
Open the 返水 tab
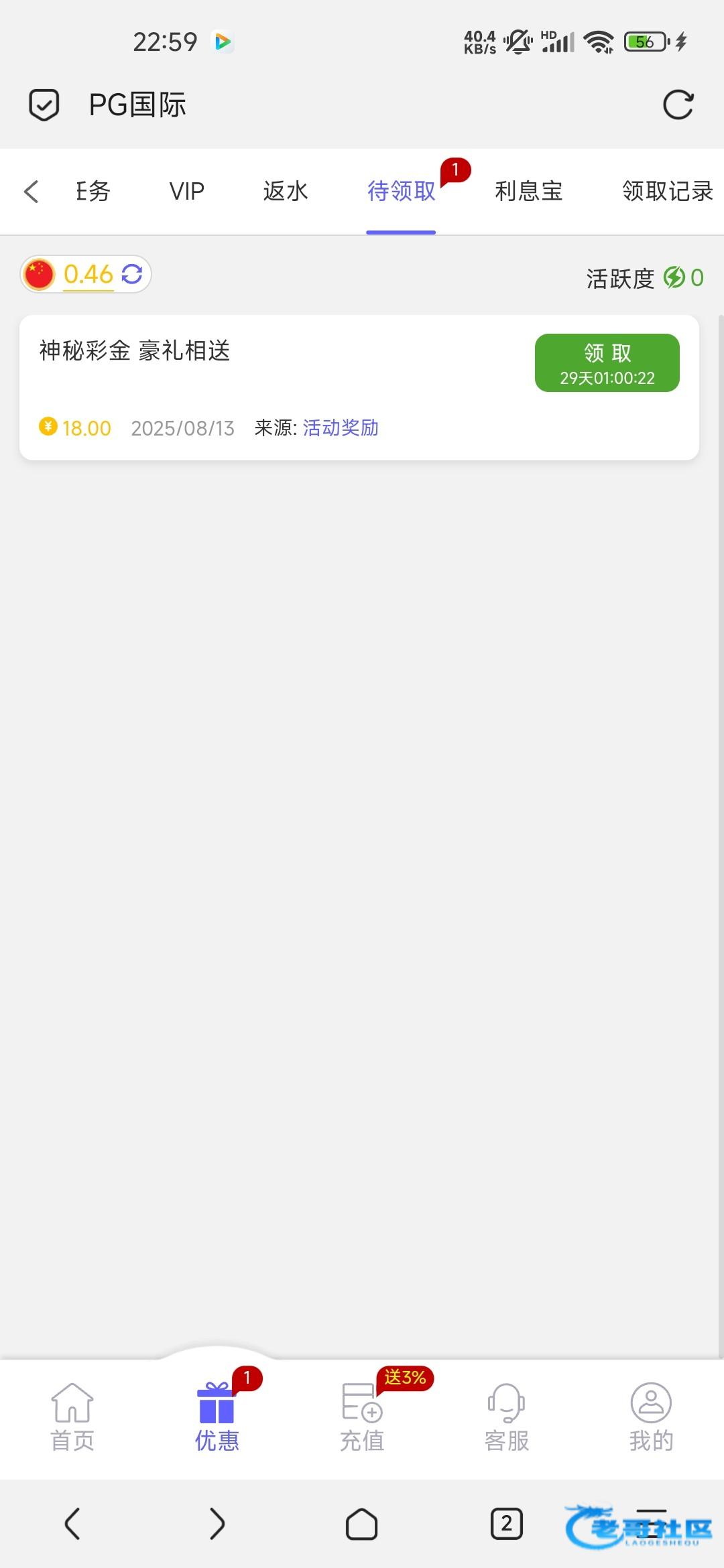(285, 191)
